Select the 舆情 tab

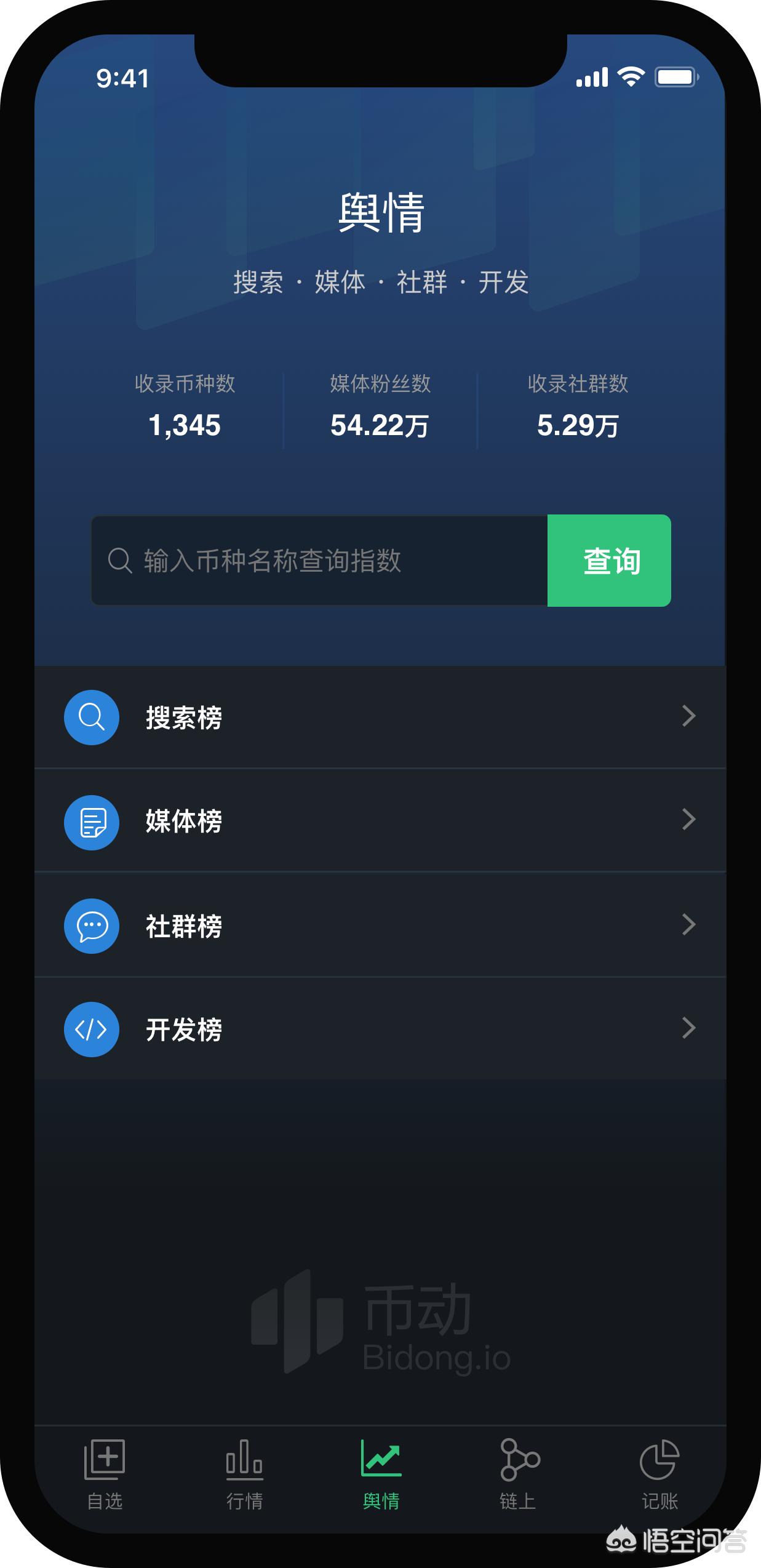[x=381, y=1474]
